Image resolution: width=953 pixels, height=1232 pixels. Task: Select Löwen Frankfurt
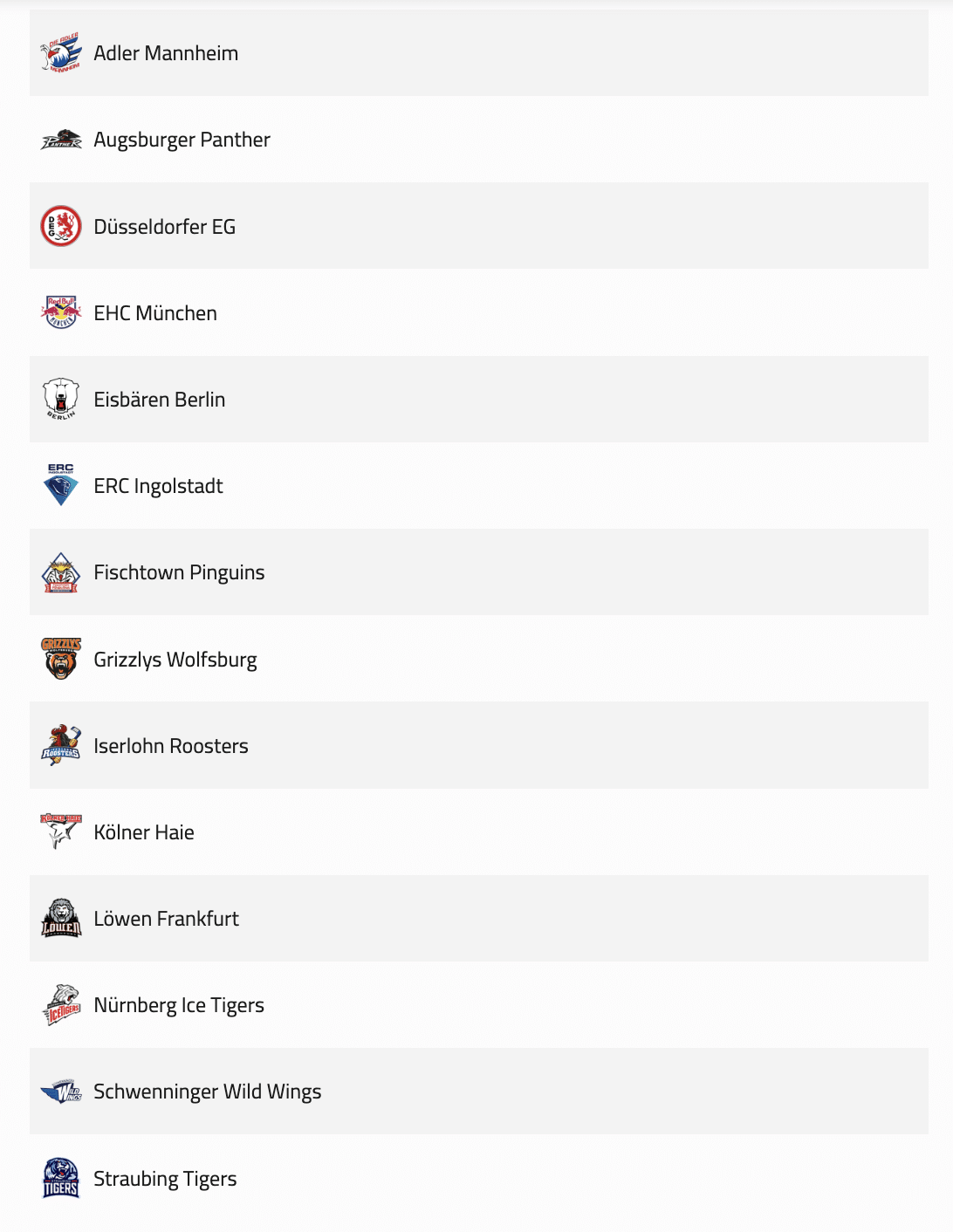166,918
